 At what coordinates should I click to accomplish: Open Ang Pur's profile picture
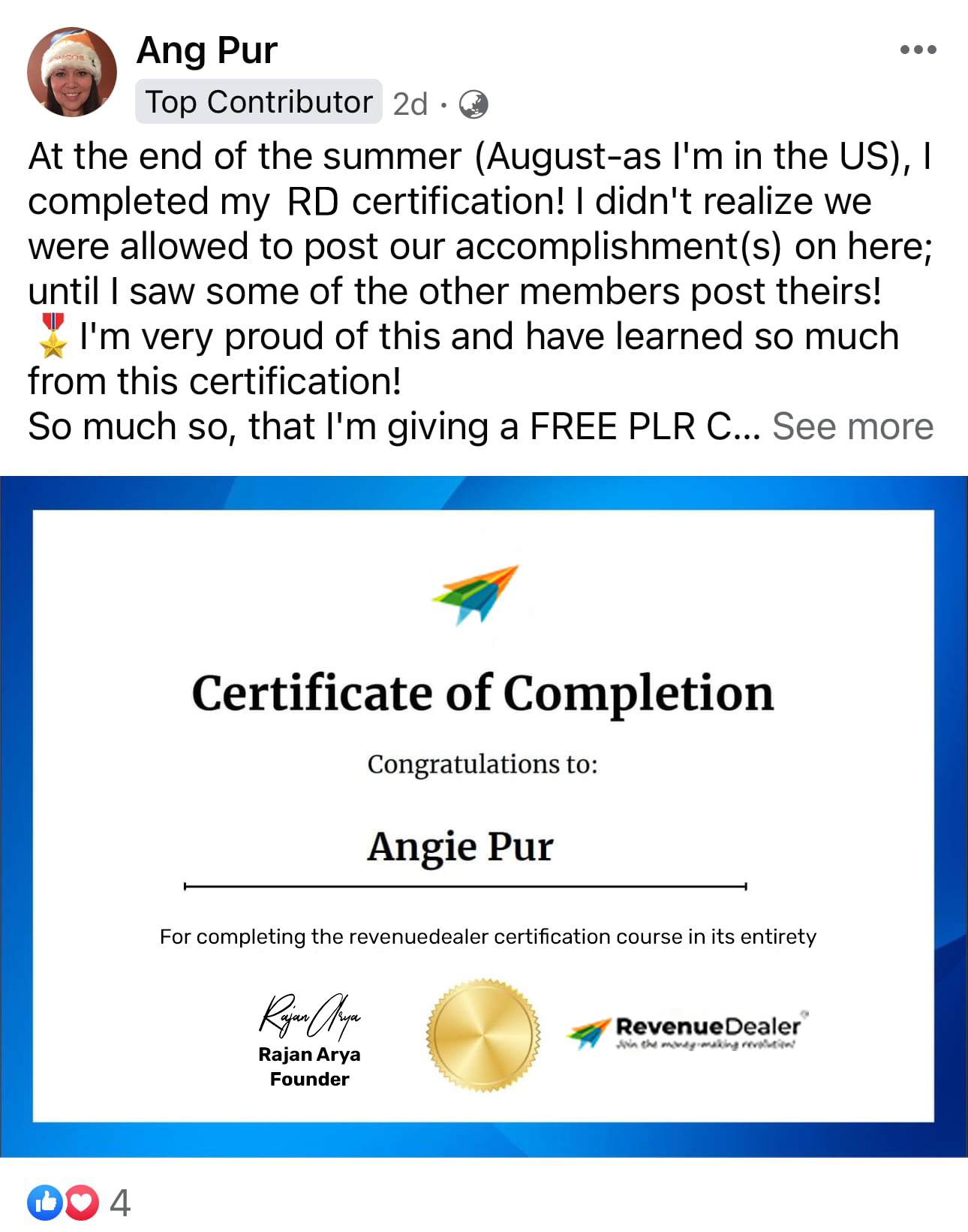pos(72,72)
